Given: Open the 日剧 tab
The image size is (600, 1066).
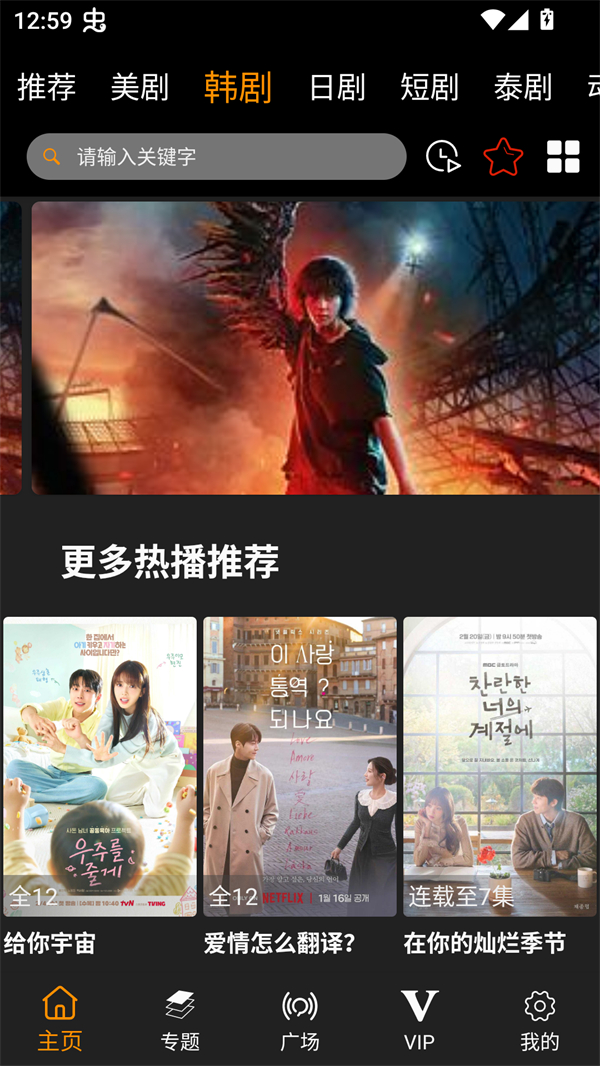Looking at the screenshot, I should click(337, 87).
